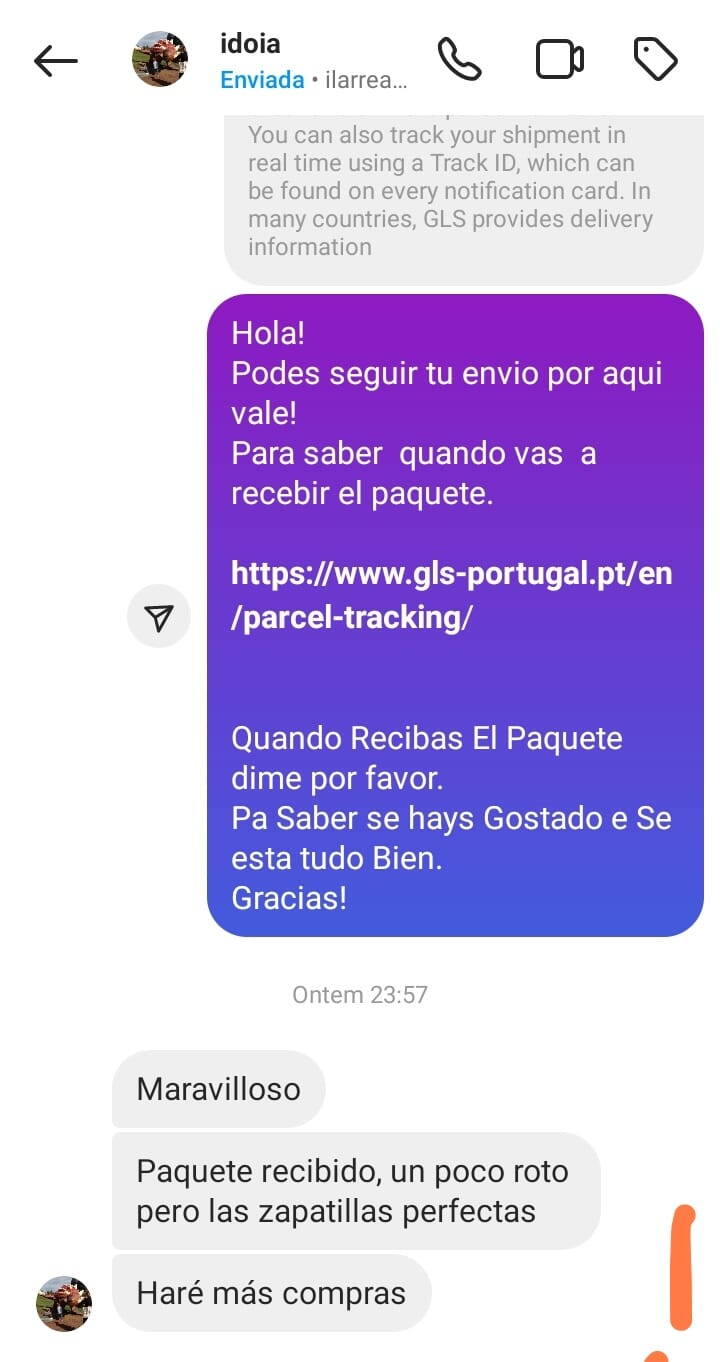This screenshot has width=720, height=1362.
Task: Forward the tracking message with the paper-plane icon
Action: coord(159,616)
